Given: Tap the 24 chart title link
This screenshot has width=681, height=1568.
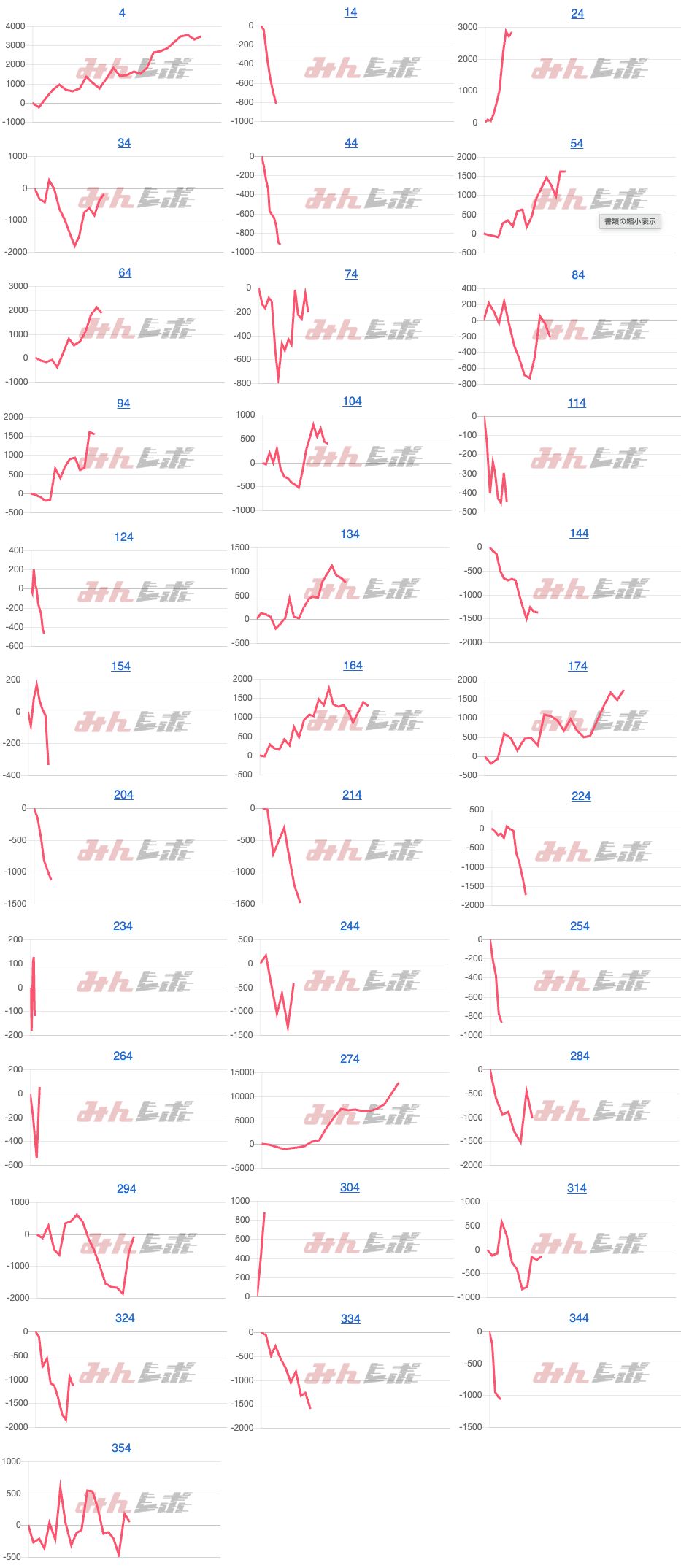Looking at the screenshot, I should tap(577, 14).
